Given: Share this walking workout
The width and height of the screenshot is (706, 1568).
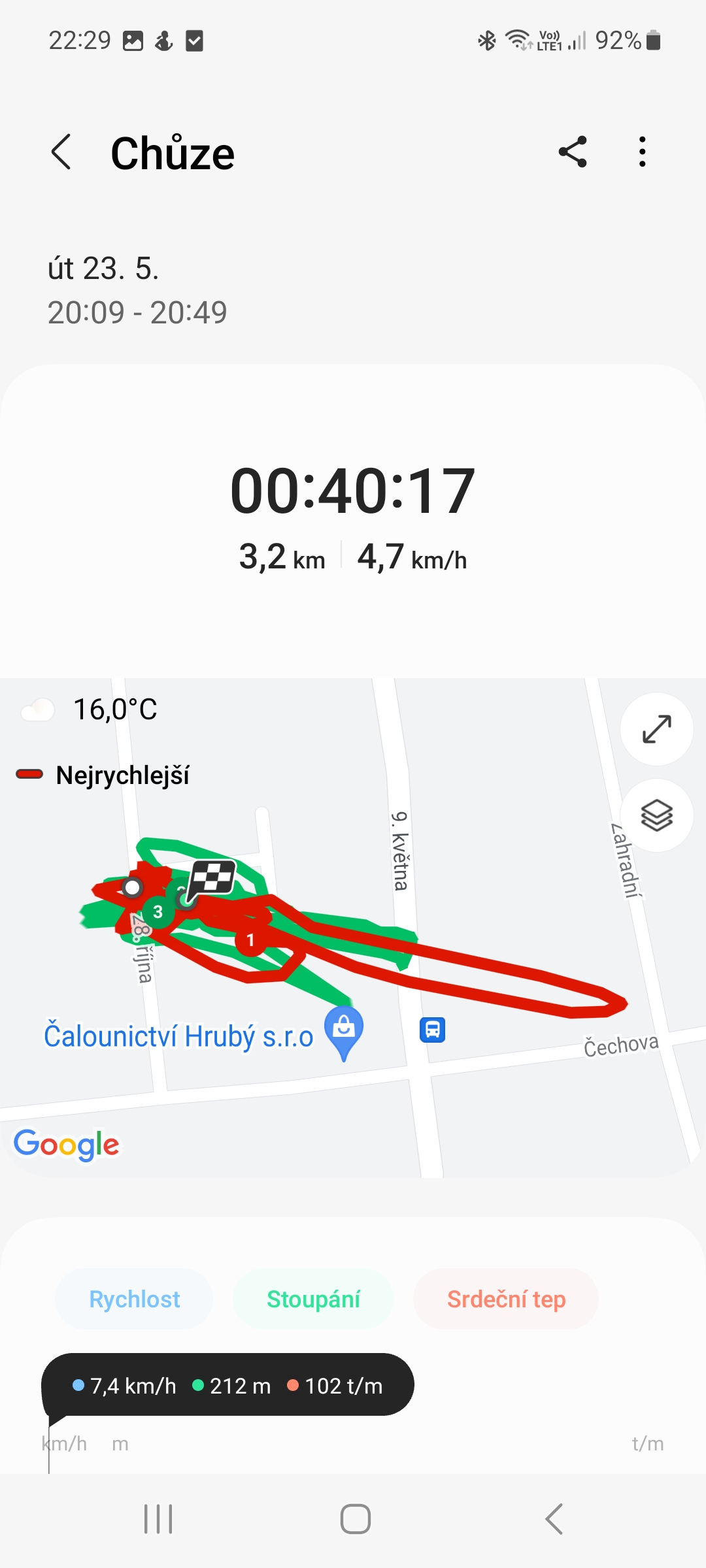Looking at the screenshot, I should 573,152.
